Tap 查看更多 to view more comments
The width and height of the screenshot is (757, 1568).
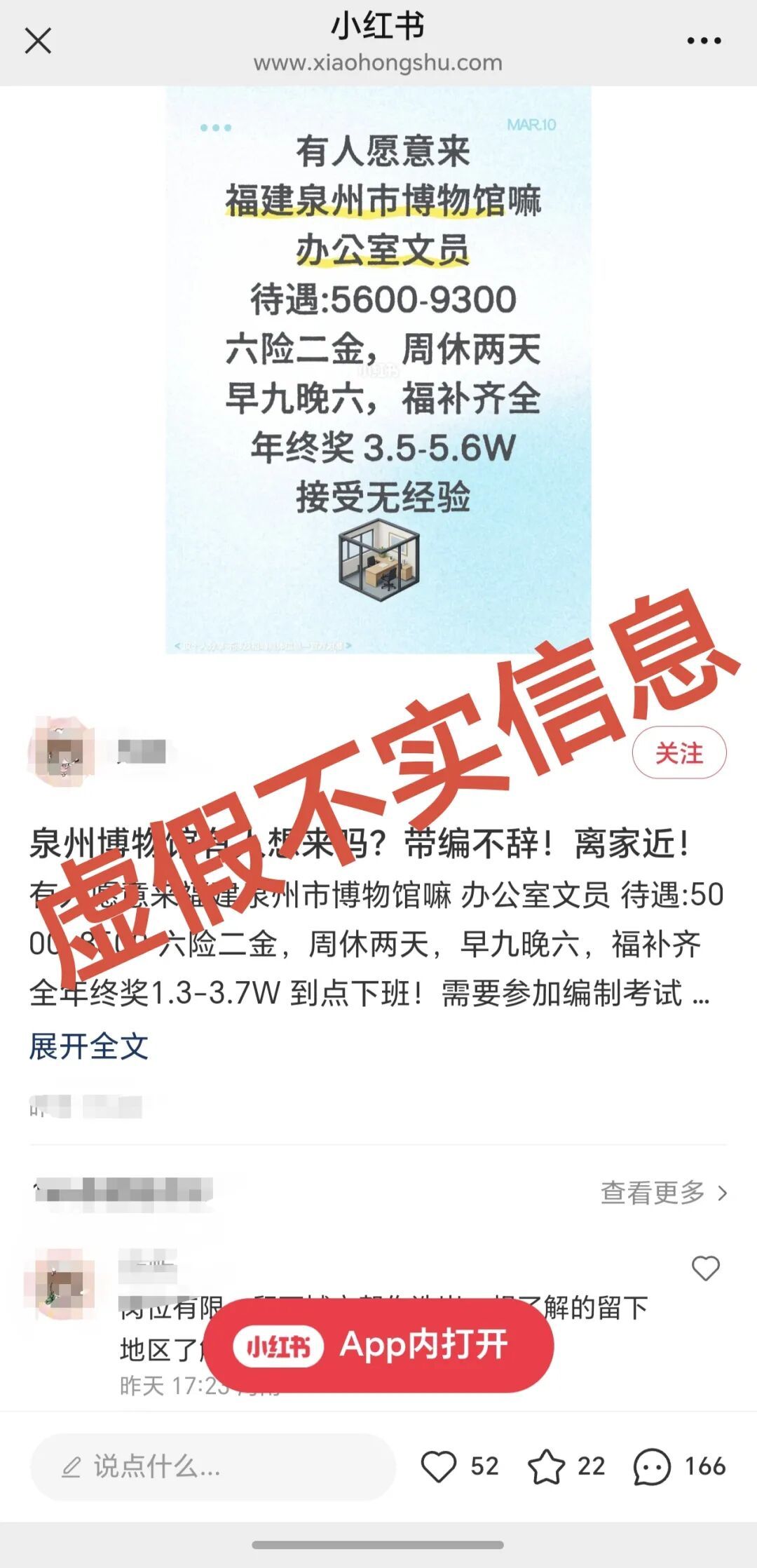pos(663,1192)
